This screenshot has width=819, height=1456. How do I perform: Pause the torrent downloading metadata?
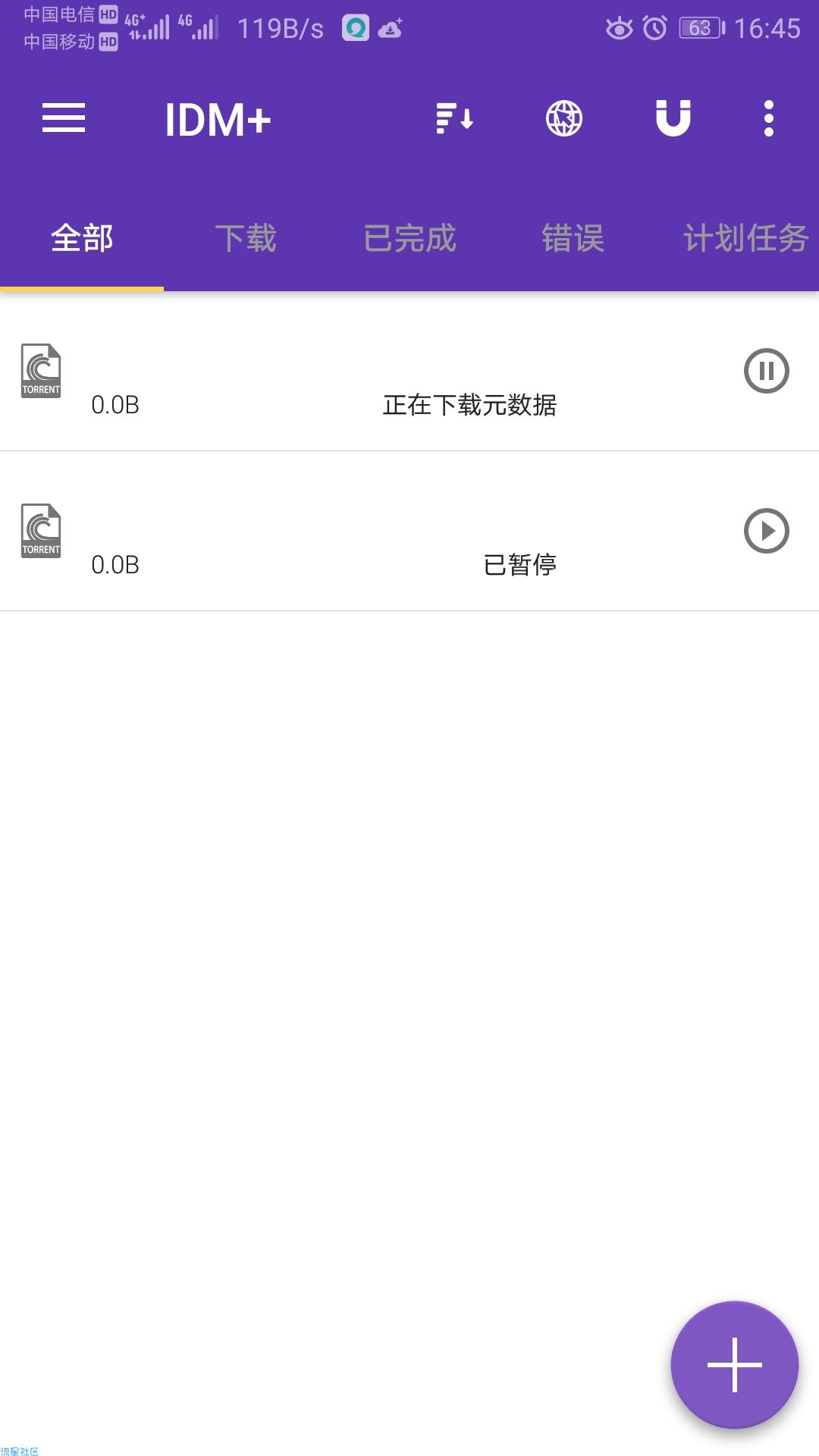(x=767, y=371)
